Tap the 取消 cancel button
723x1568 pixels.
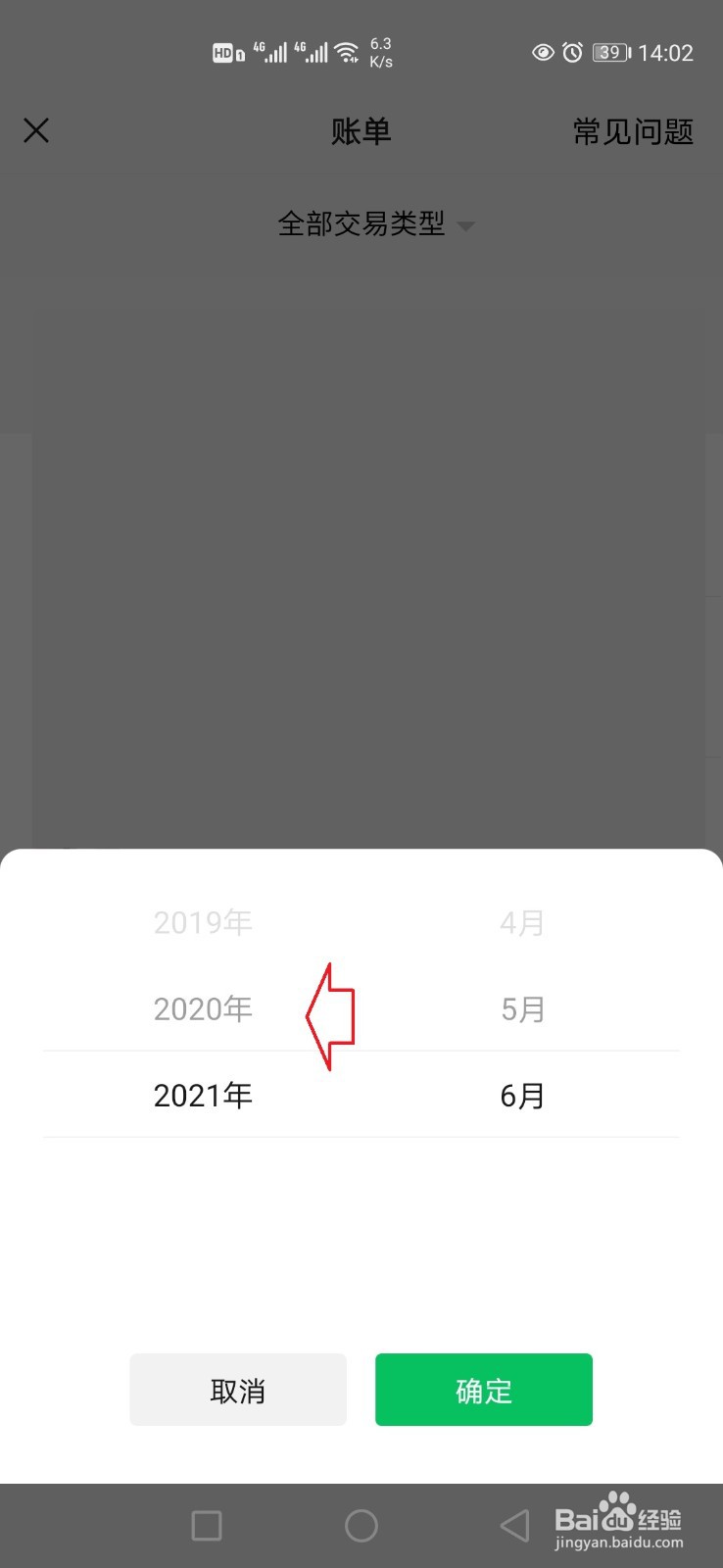237,1389
